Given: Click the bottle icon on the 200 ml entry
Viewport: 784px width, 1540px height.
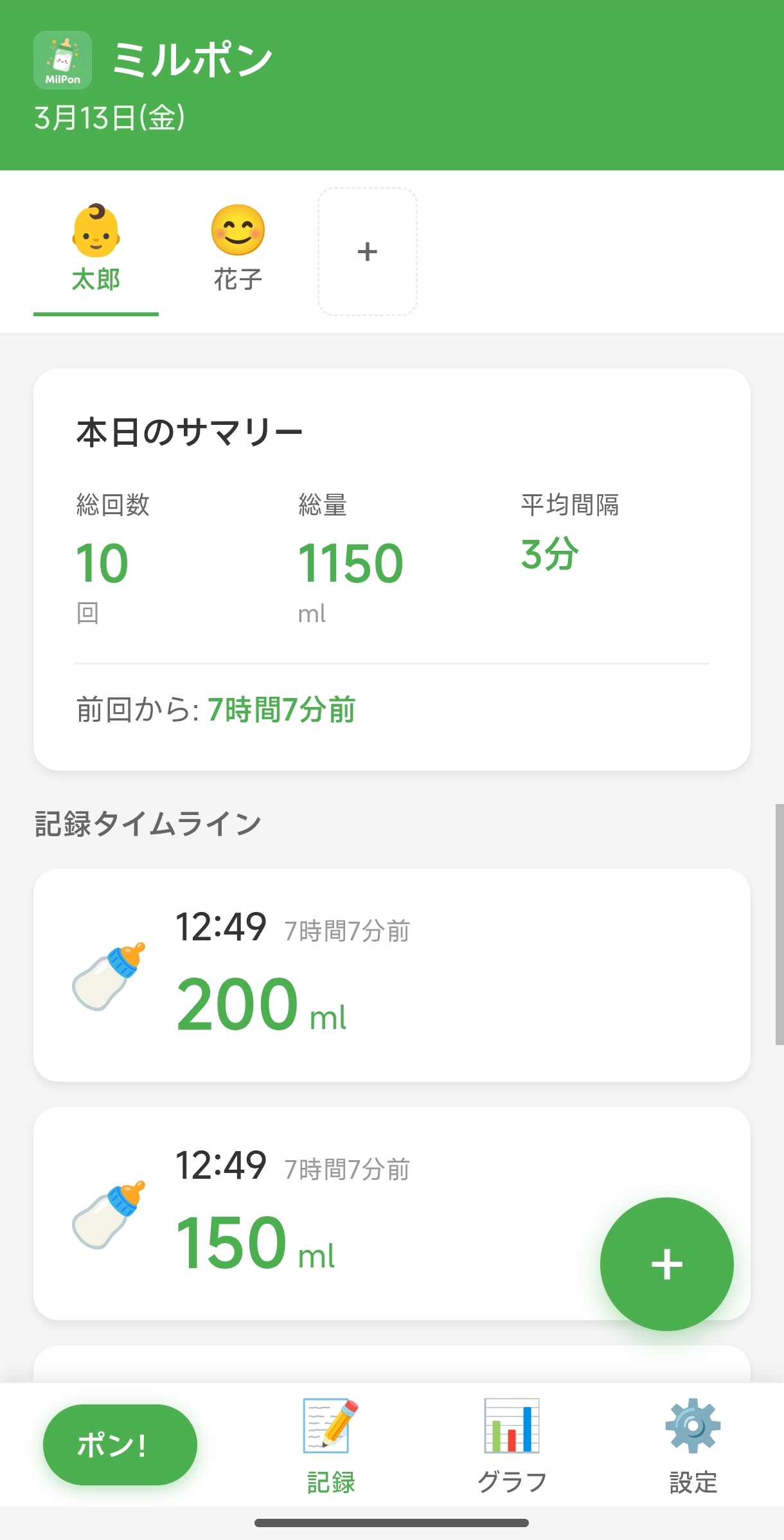Looking at the screenshot, I should (108, 977).
